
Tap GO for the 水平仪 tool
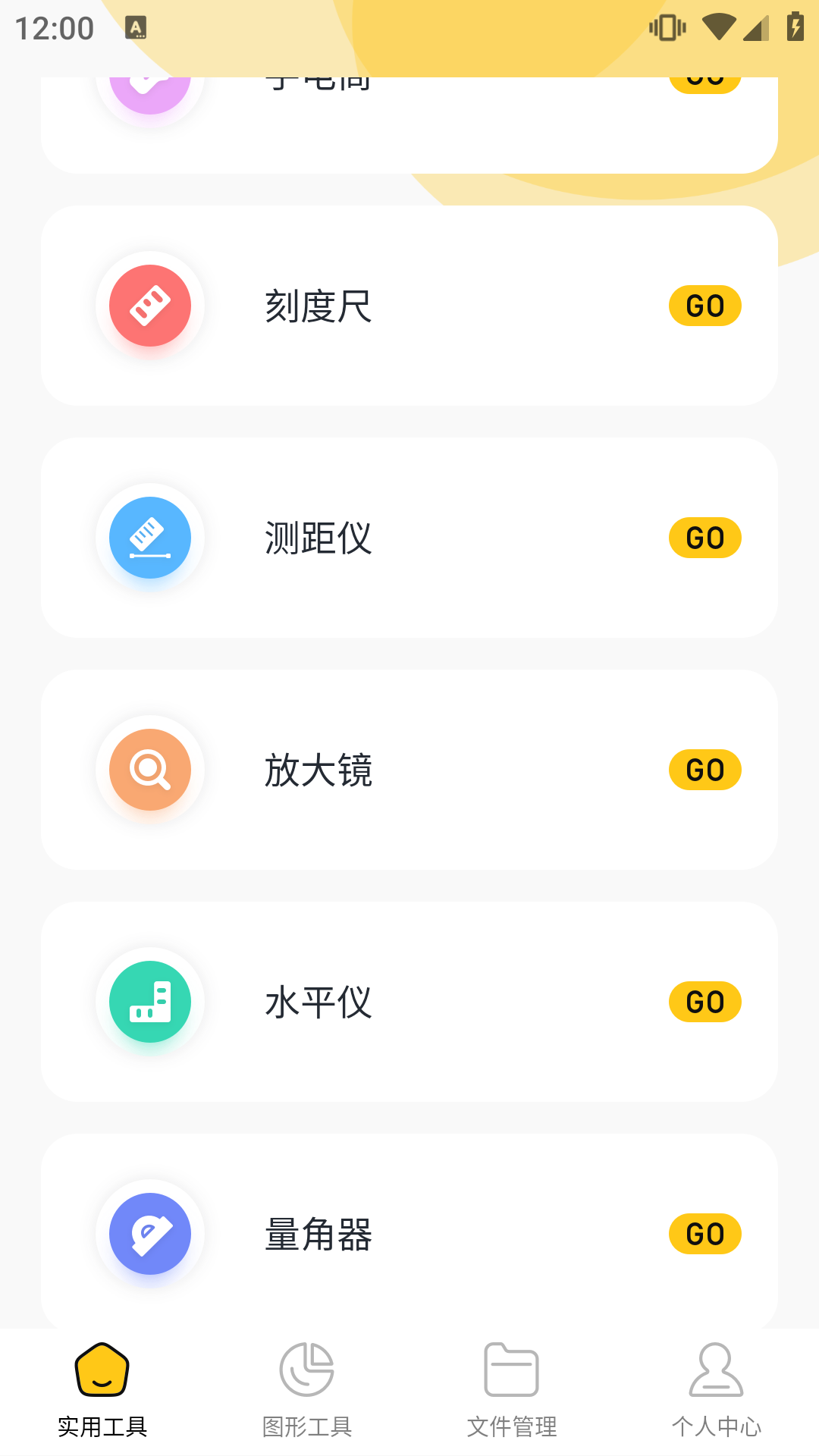(x=704, y=1001)
